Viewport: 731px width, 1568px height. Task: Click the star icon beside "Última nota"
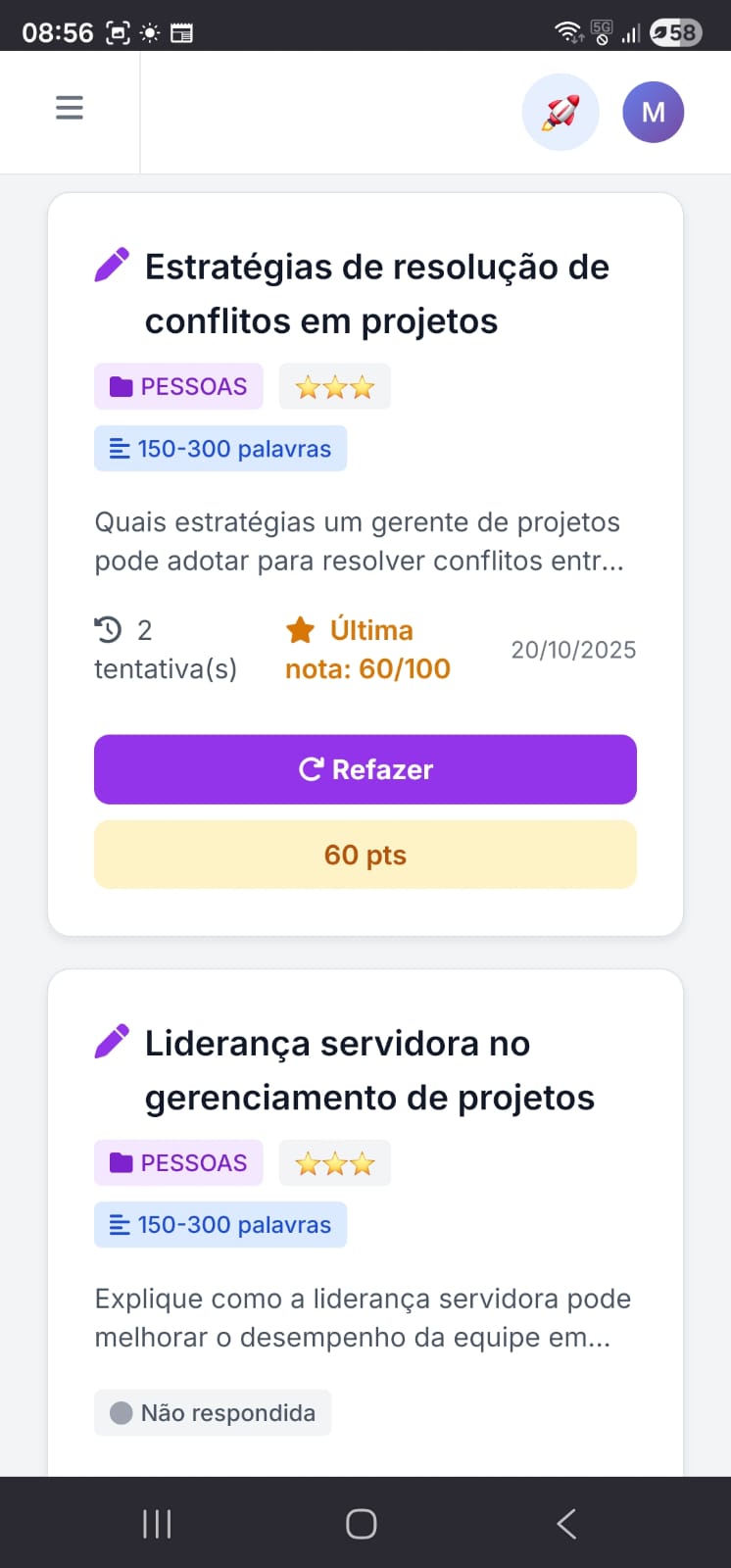[x=300, y=630]
